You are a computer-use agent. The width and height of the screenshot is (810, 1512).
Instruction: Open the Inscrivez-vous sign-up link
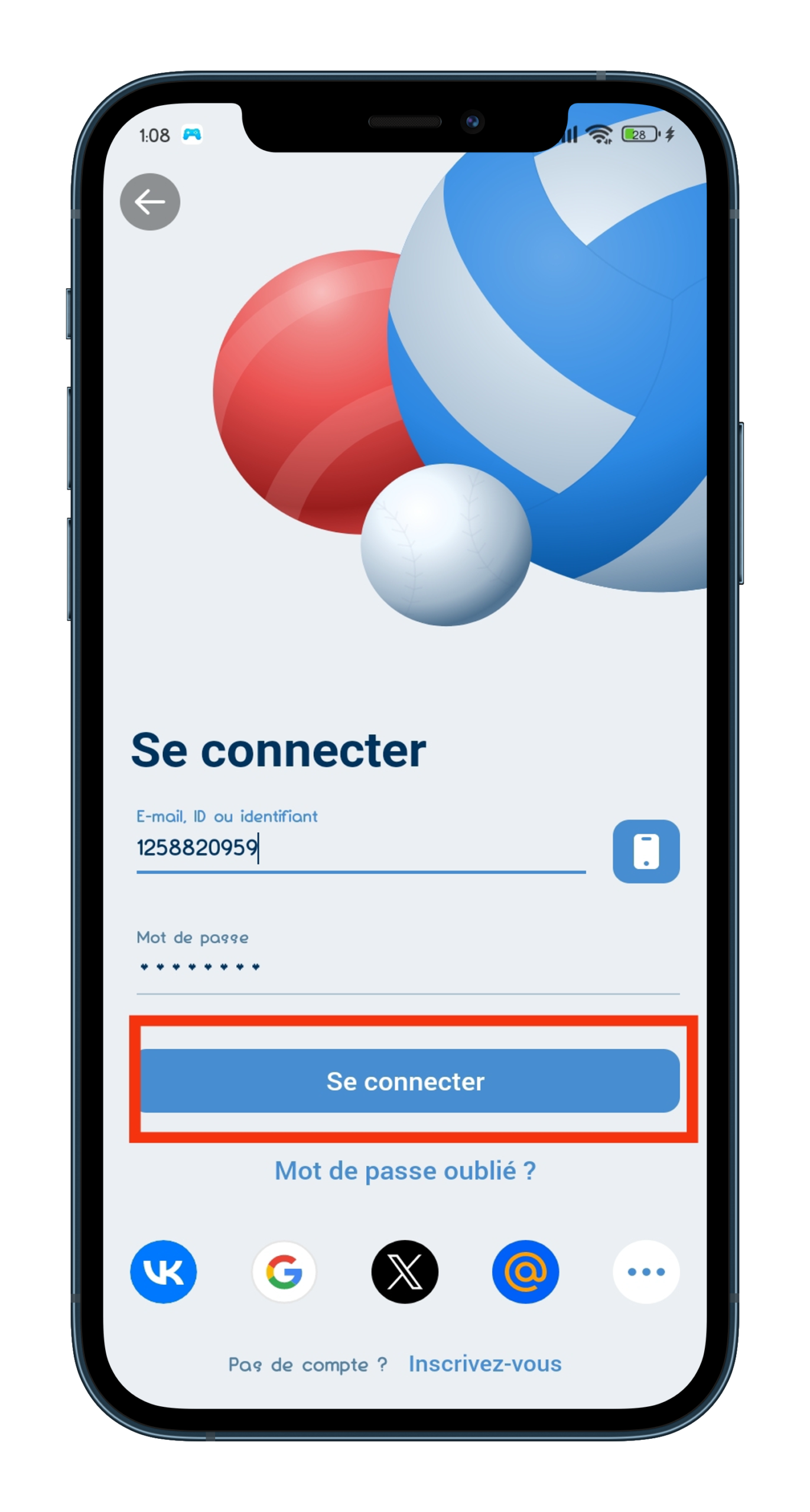pyautogui.click(x=484, y=1363)
